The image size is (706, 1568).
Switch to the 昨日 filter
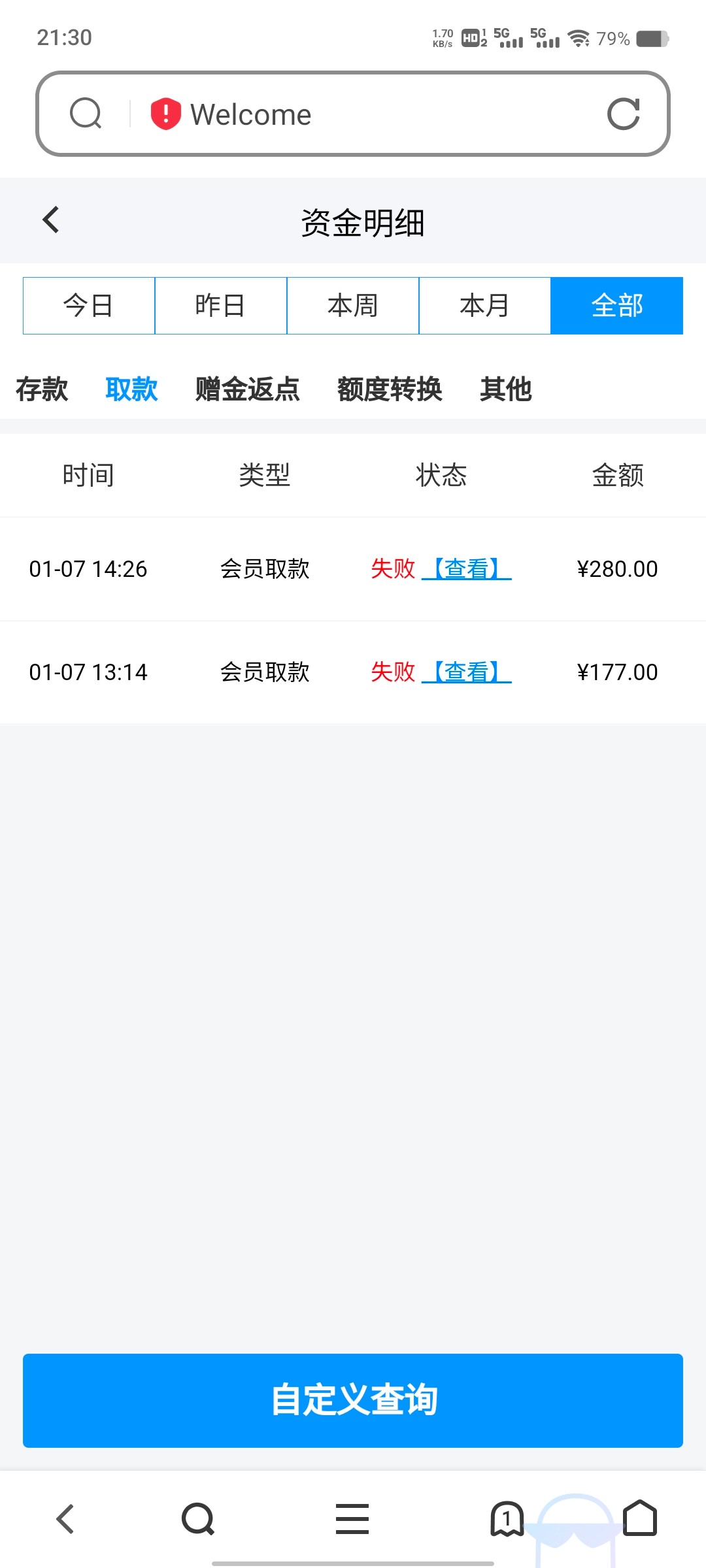pyautogui.click(x=221, y=306)
